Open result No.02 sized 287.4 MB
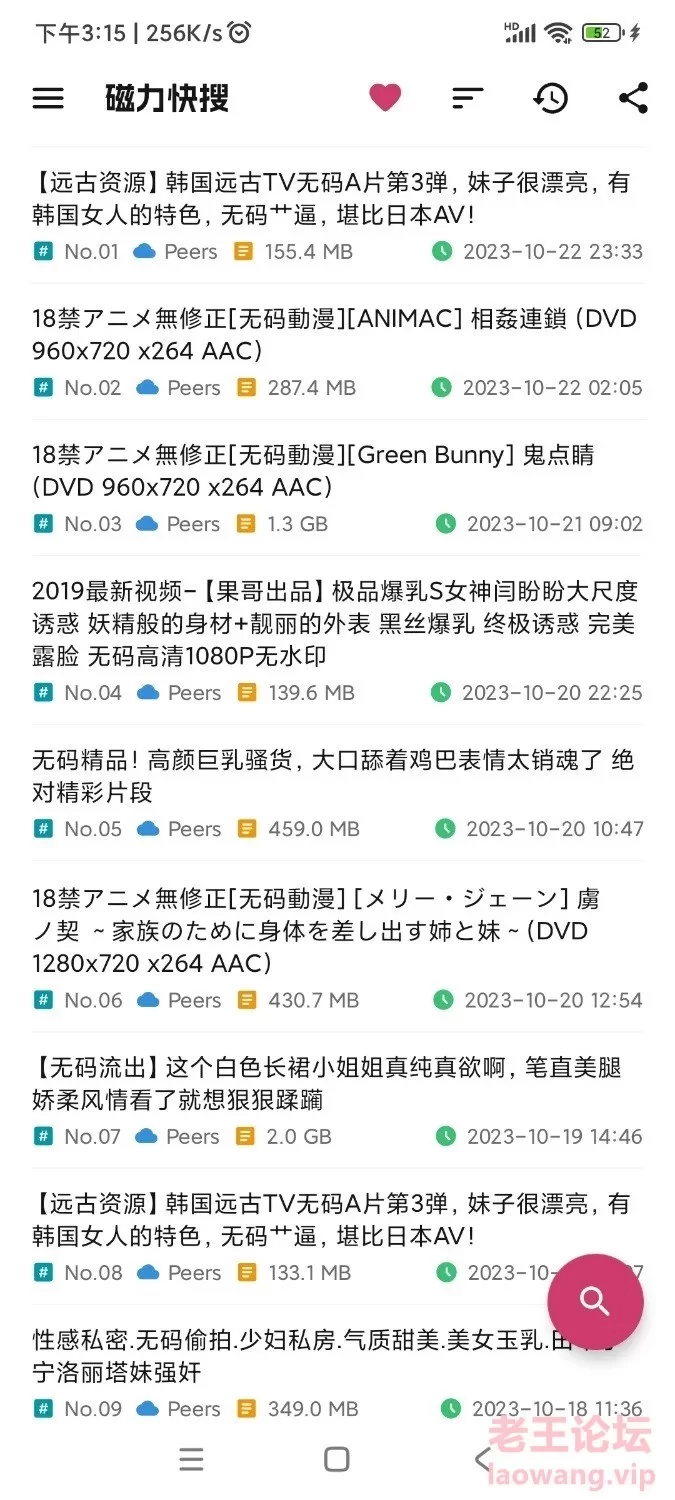The width and height of the screenshot is (675, 1500). click(337, 352)
